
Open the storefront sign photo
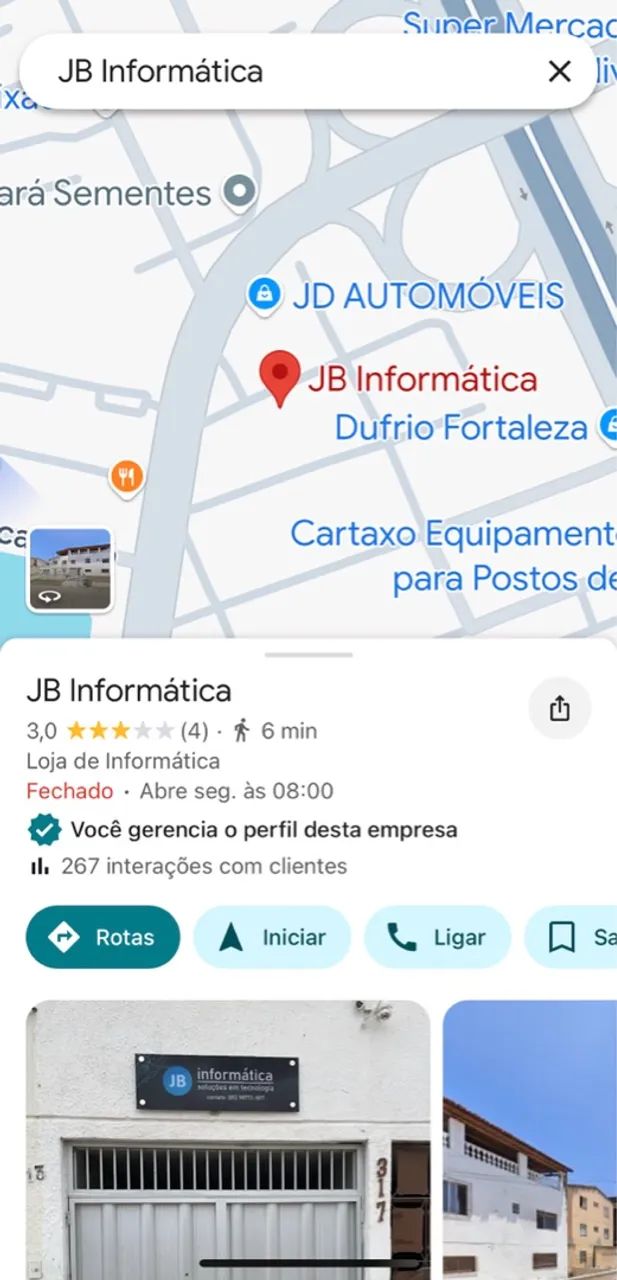(x=228, y=1138)
